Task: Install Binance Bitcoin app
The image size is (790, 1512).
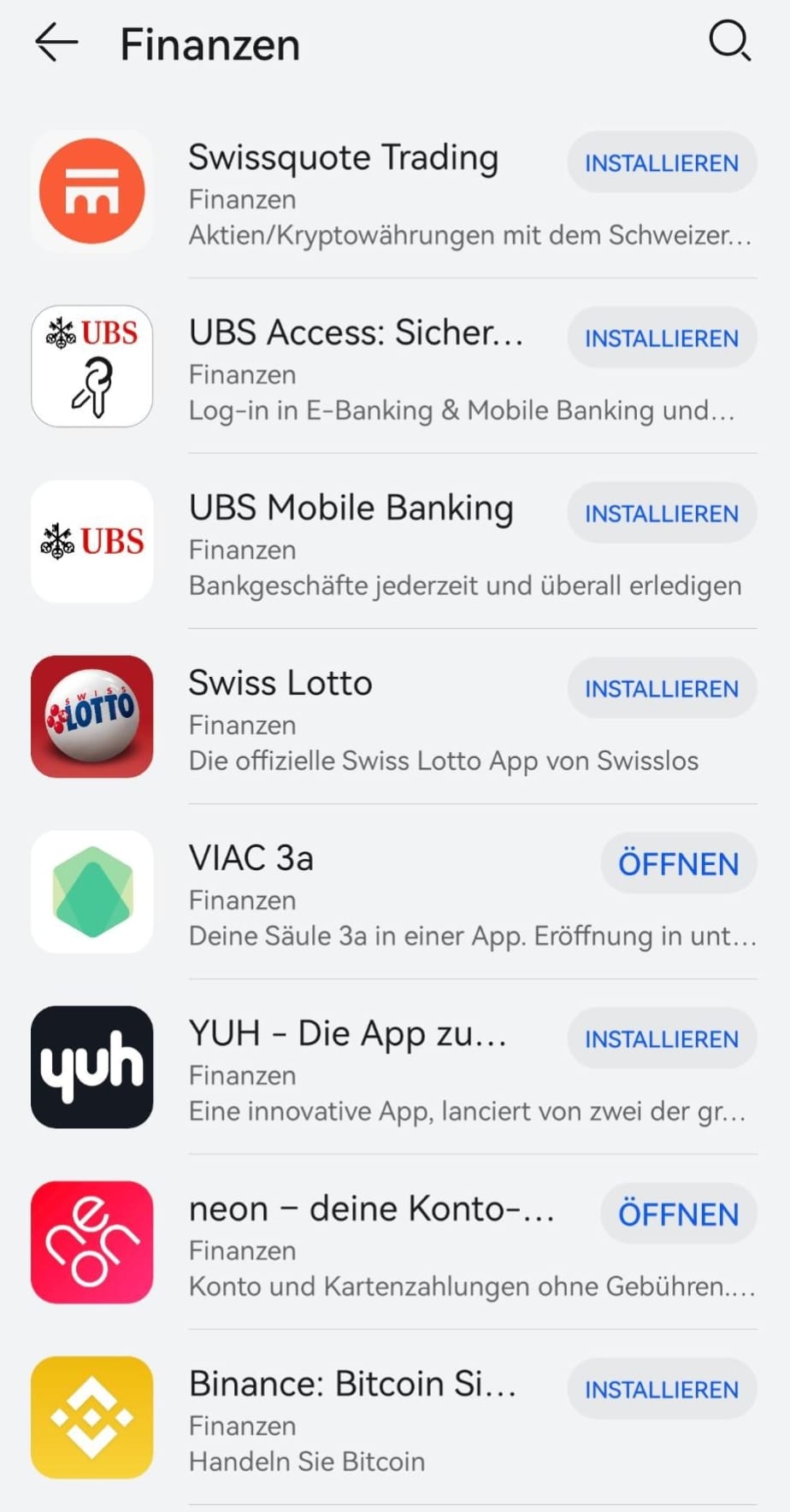Action: click(x=661, y=1389)
